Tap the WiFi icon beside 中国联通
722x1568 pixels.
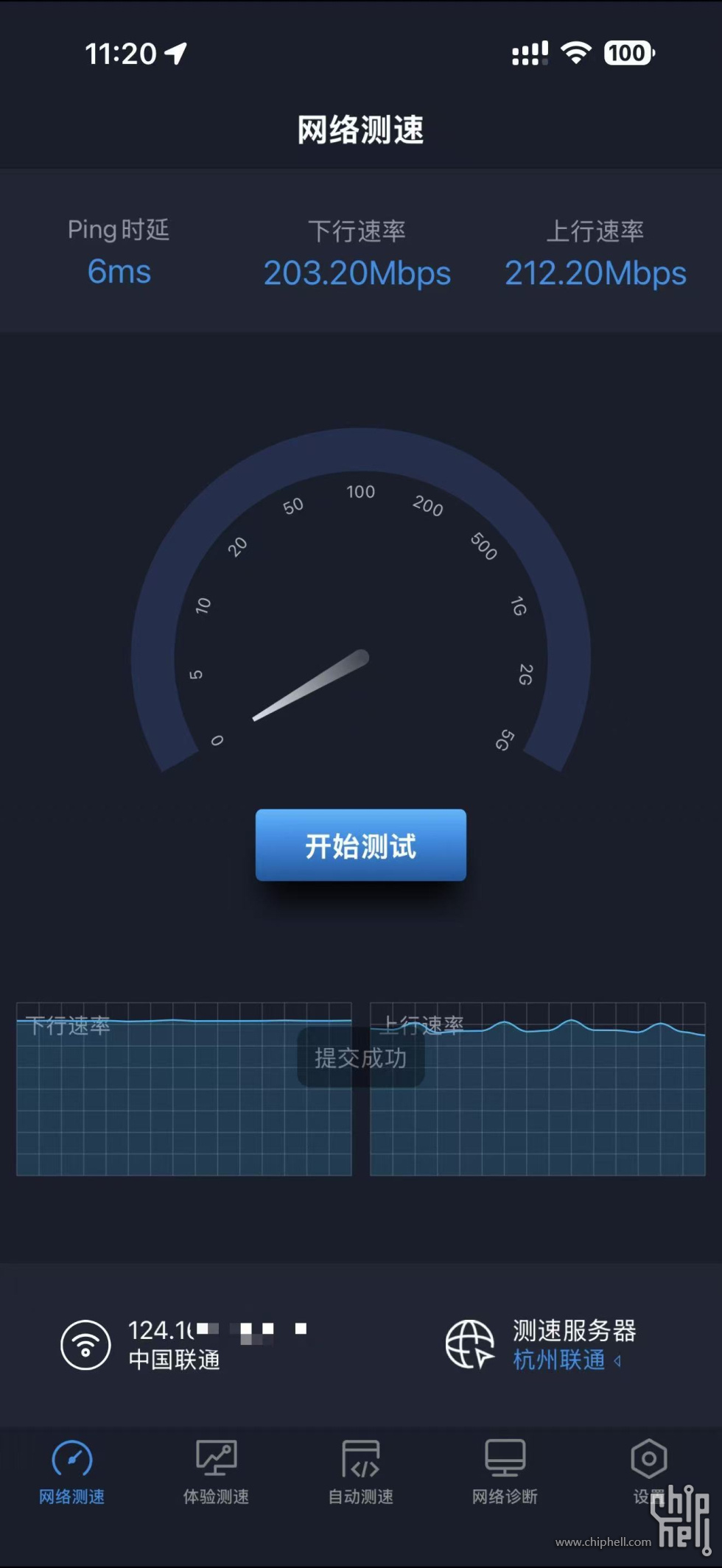point(85,1343)
